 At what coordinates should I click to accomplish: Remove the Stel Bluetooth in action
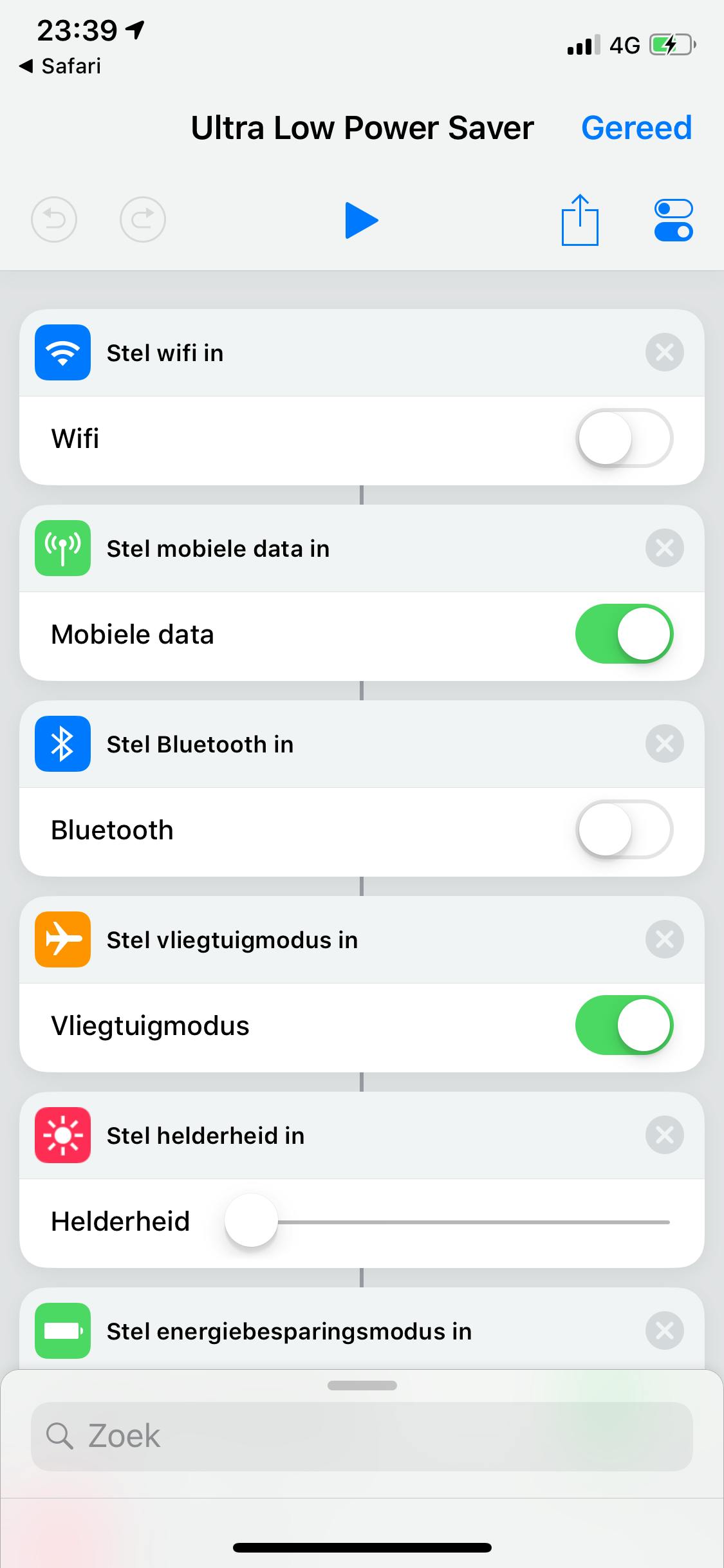pos(664,744)
